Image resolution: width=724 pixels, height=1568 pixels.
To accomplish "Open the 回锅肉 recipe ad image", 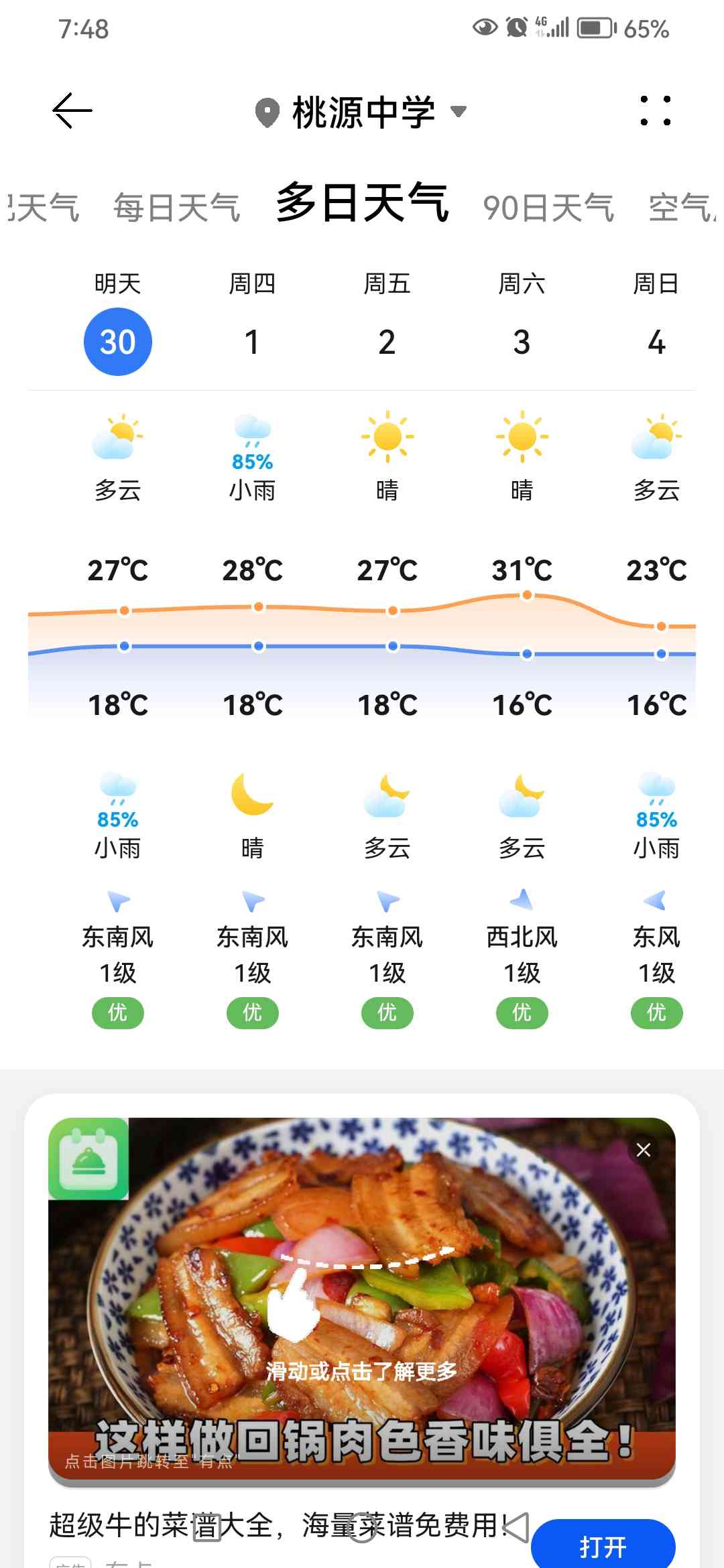I will (x=362, y=1301).
